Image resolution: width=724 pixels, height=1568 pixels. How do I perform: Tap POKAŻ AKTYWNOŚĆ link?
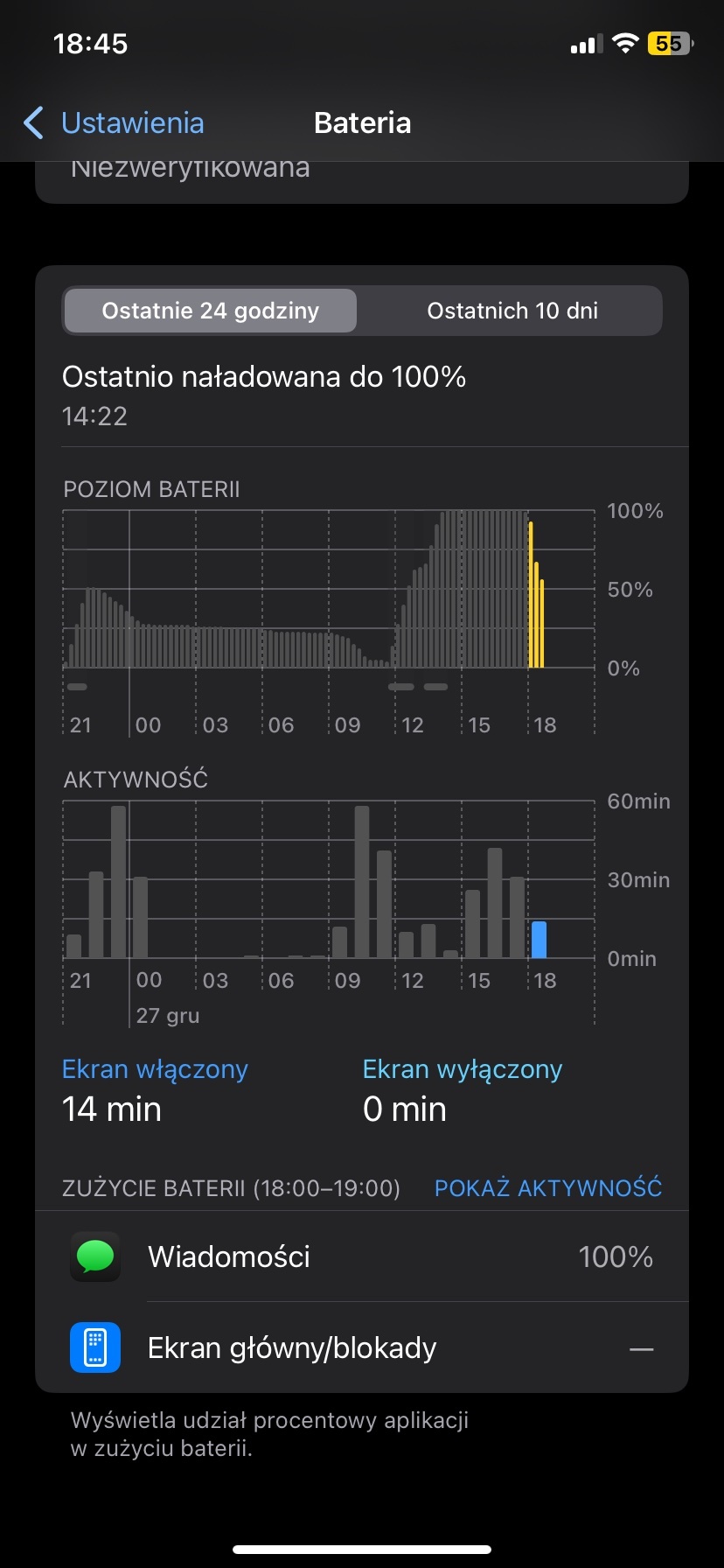click(547, 1187)
